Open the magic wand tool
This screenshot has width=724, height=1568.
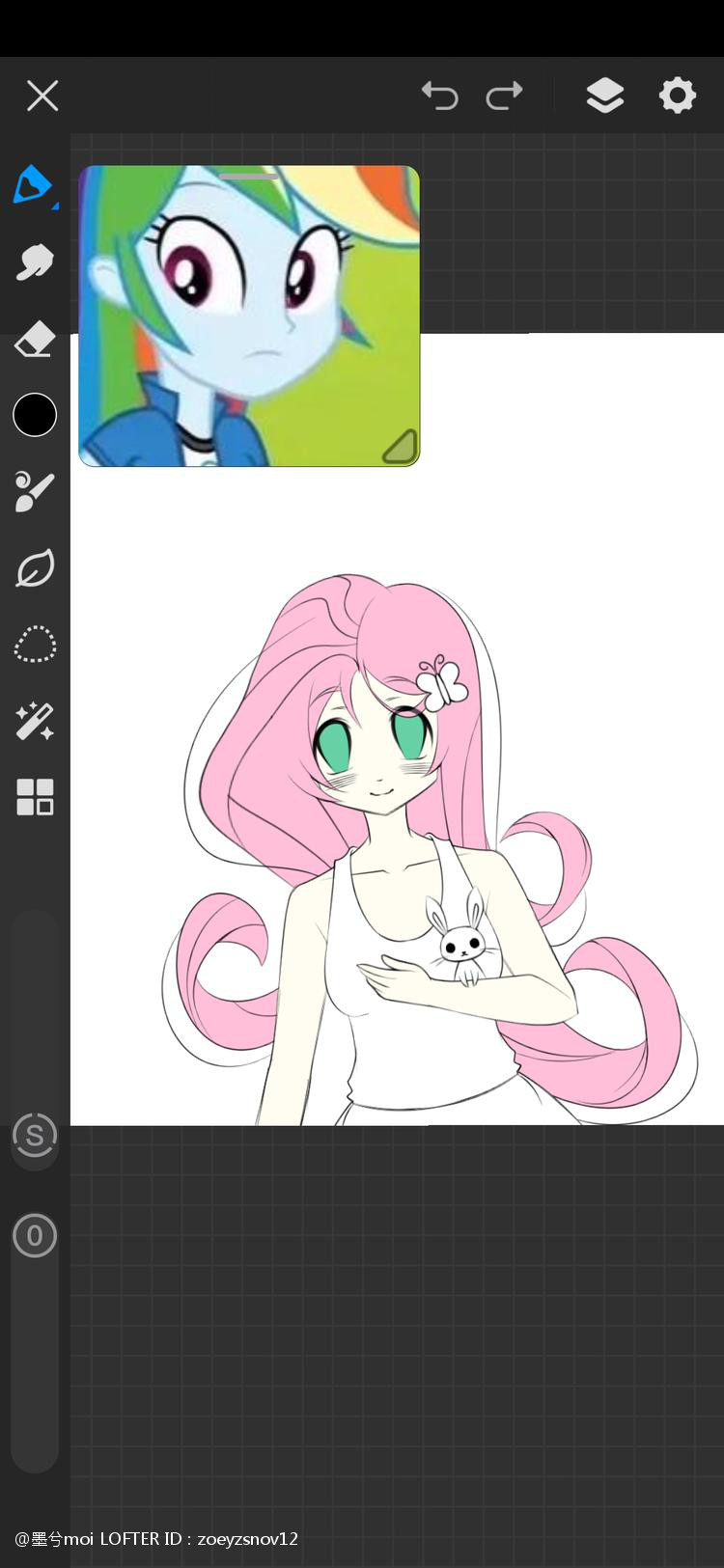[35, 721]
